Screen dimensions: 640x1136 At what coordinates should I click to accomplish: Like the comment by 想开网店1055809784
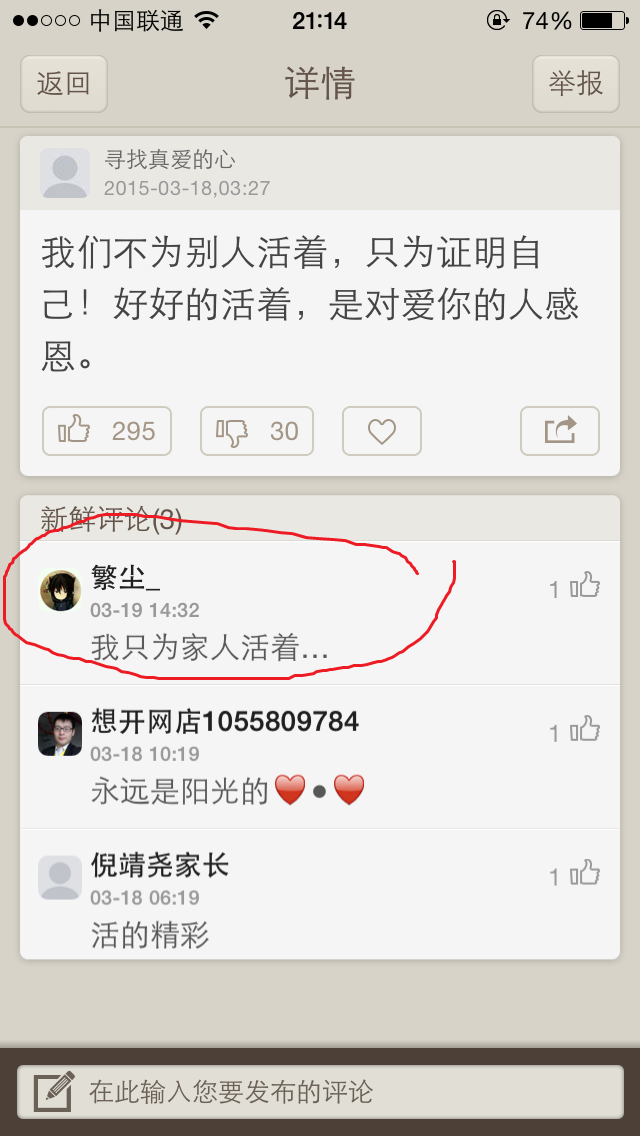click(x=575, y=730)
